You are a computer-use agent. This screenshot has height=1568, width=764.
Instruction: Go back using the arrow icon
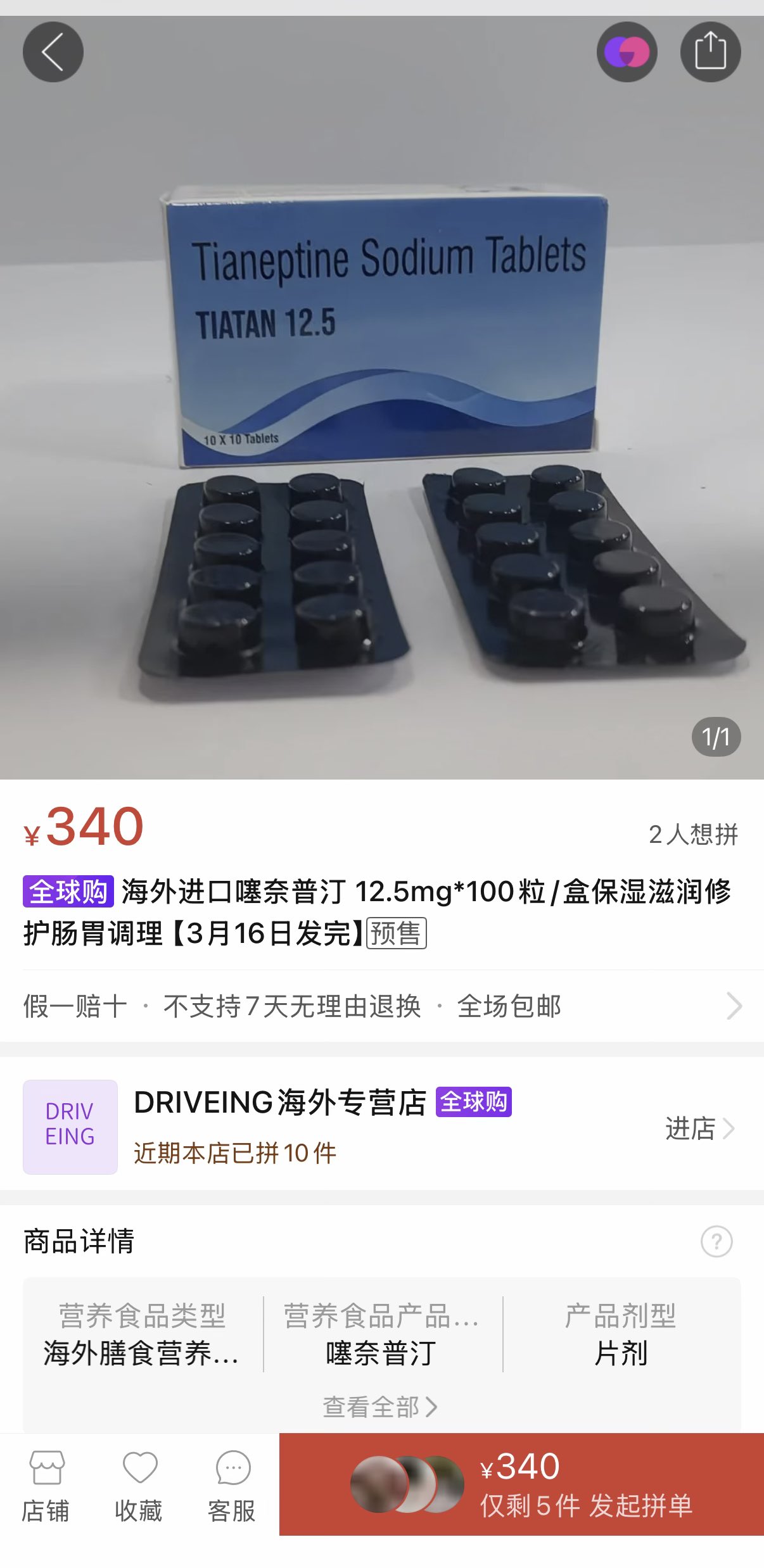53,52
